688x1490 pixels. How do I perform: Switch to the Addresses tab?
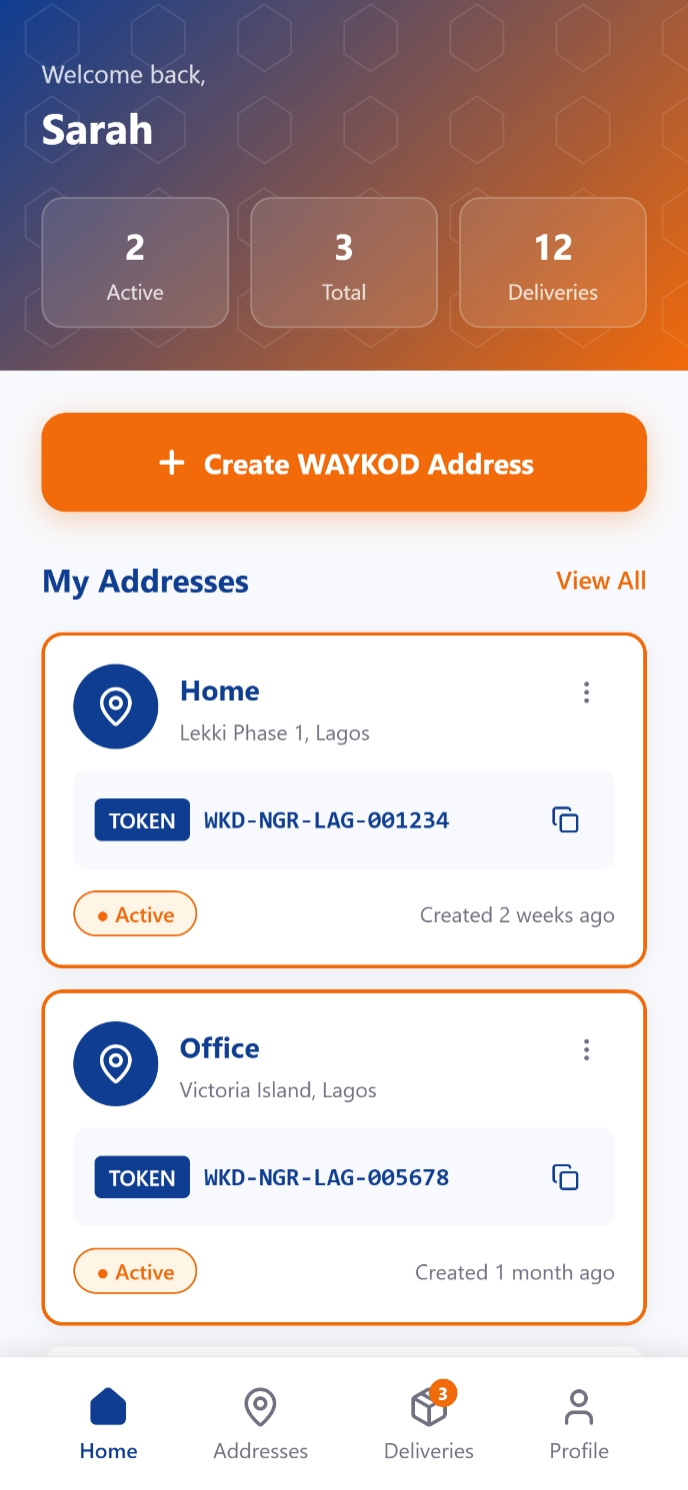(x=260, y=1424)
